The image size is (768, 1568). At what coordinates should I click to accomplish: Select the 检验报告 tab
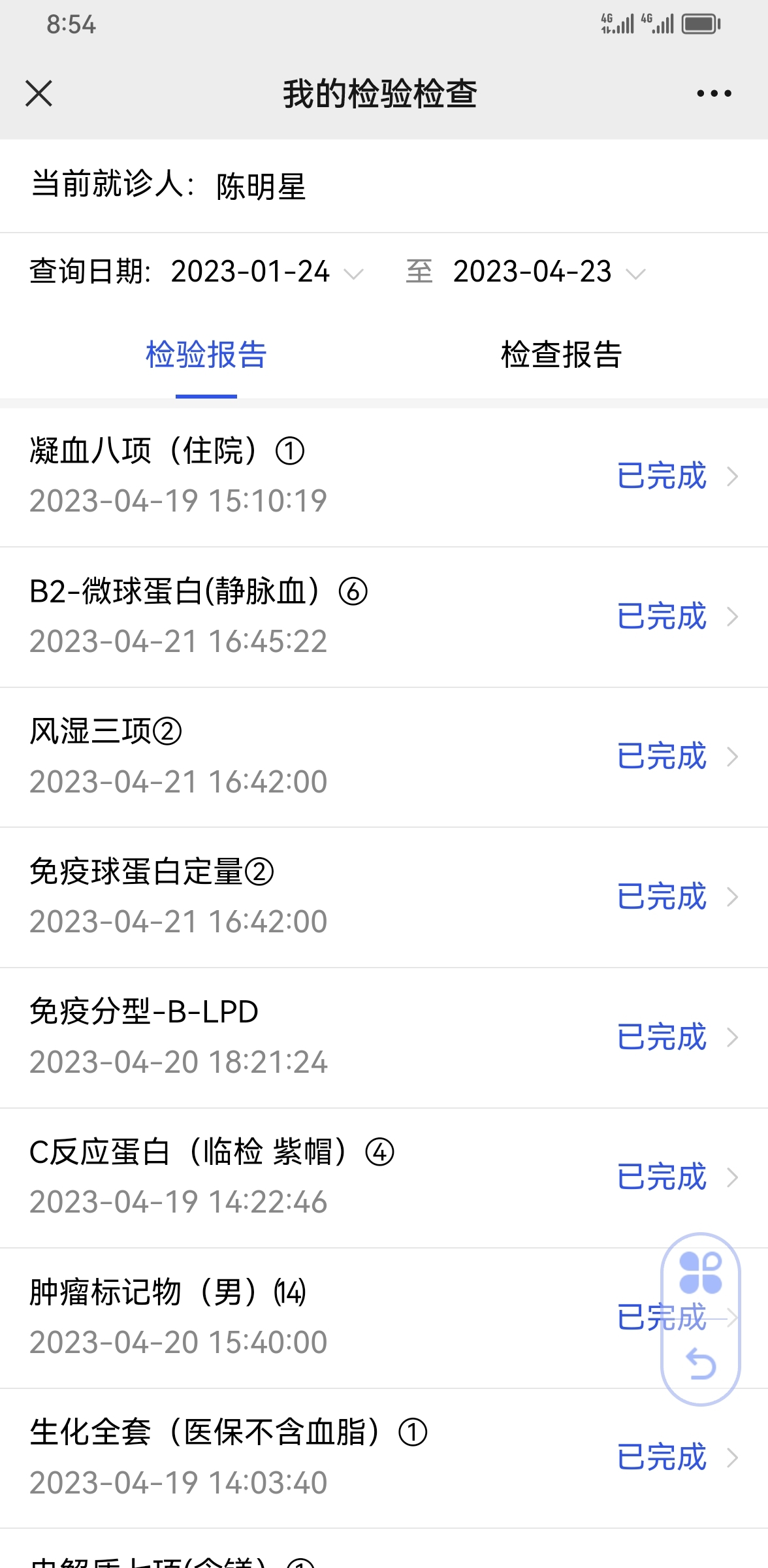tap(206, 355)
